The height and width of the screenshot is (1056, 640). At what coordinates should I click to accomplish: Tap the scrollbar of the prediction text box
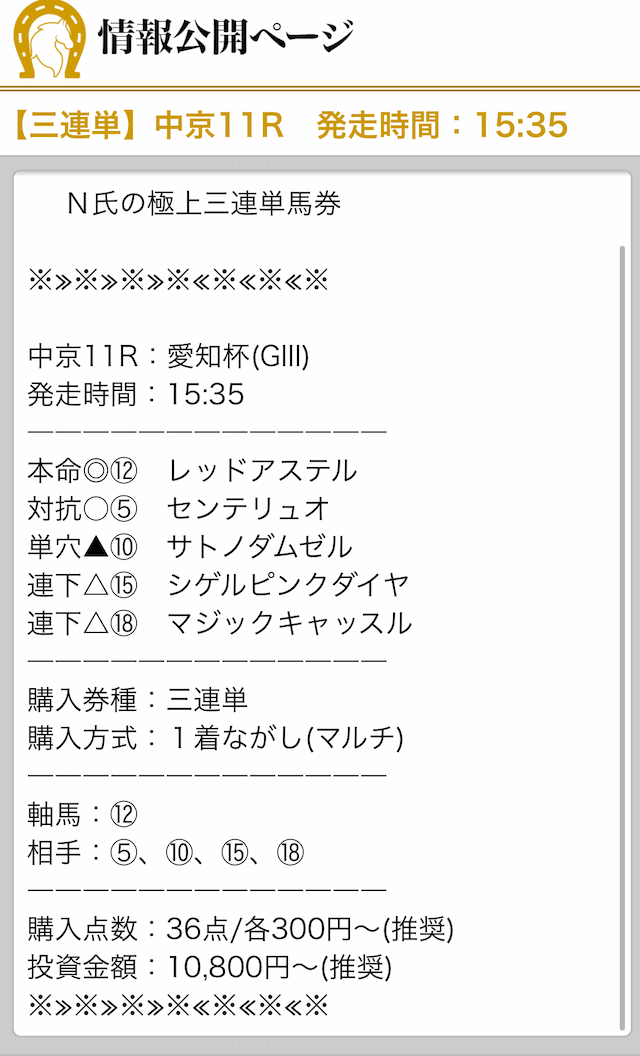pos(622,637)
